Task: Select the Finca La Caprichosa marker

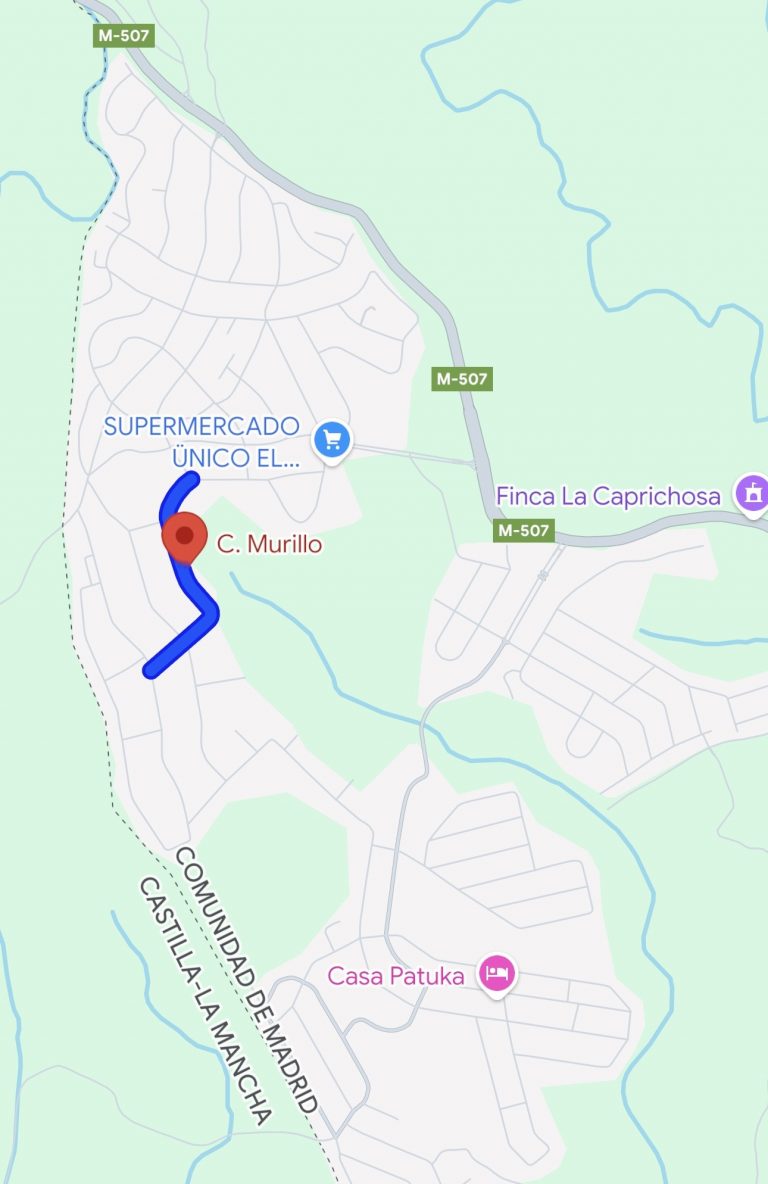Action: pos(751,493)
